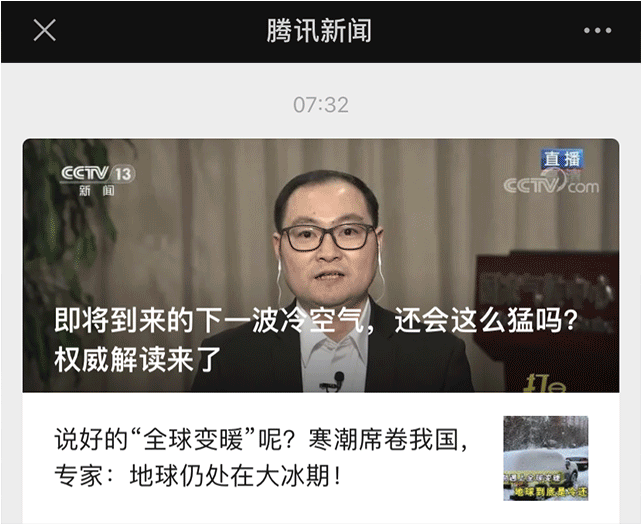Open the three-dot overflow menu

tap(597, 31)
